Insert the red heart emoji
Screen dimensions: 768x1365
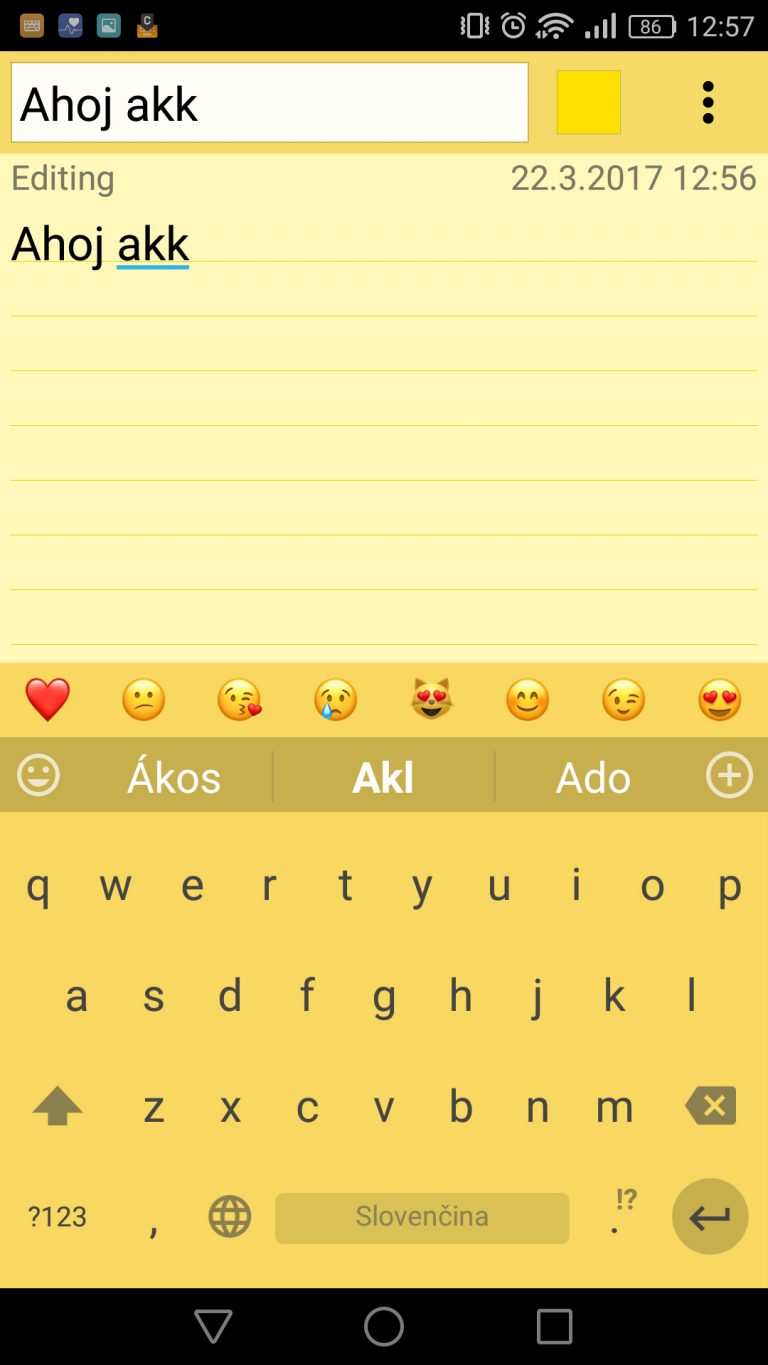click(x=48, y=700)
